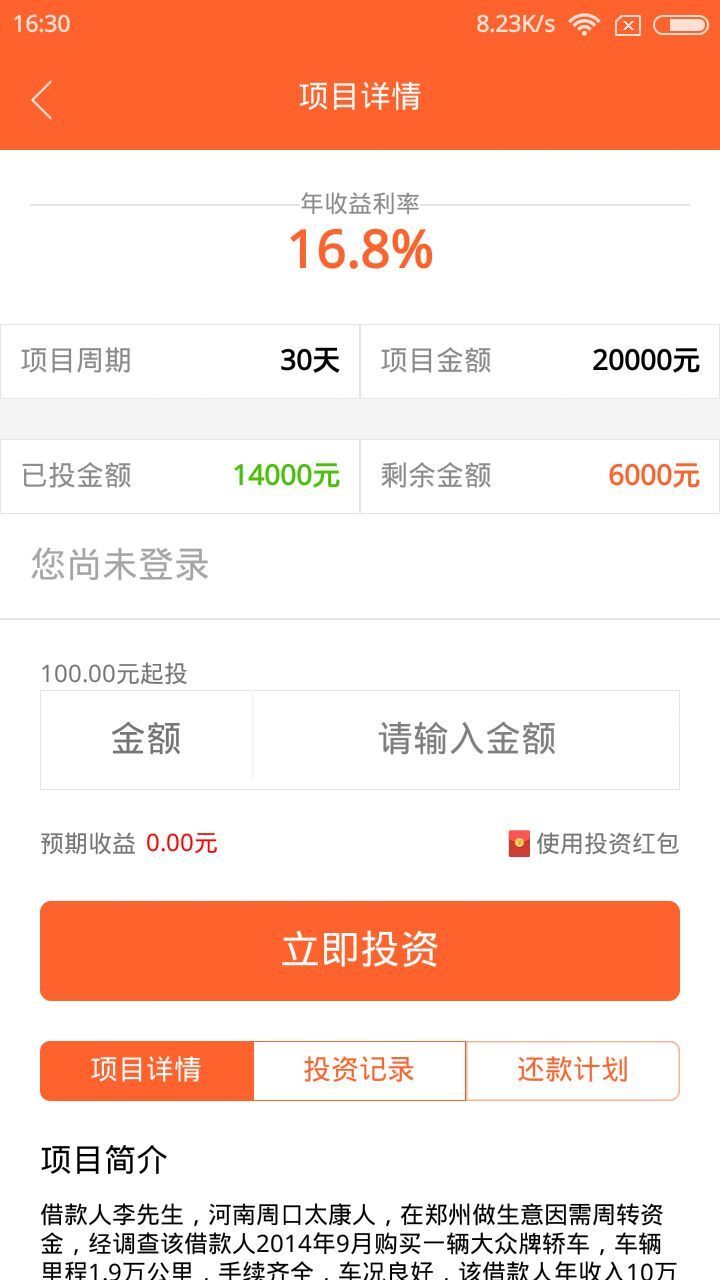View the 还款计划 tab
This screenshot has width=720, height=1280.
572,1070
